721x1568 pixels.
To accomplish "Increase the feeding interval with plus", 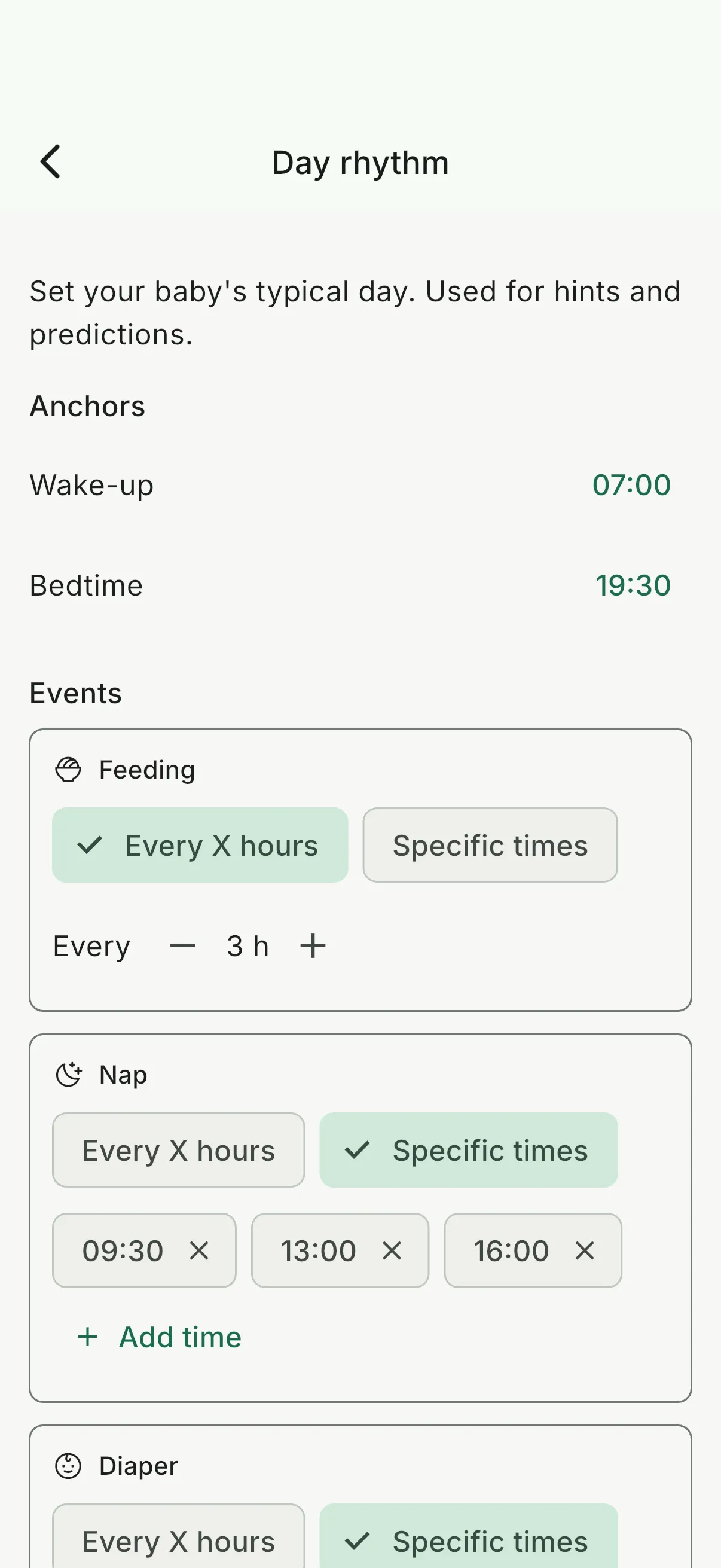I will [x=313, y=946].
